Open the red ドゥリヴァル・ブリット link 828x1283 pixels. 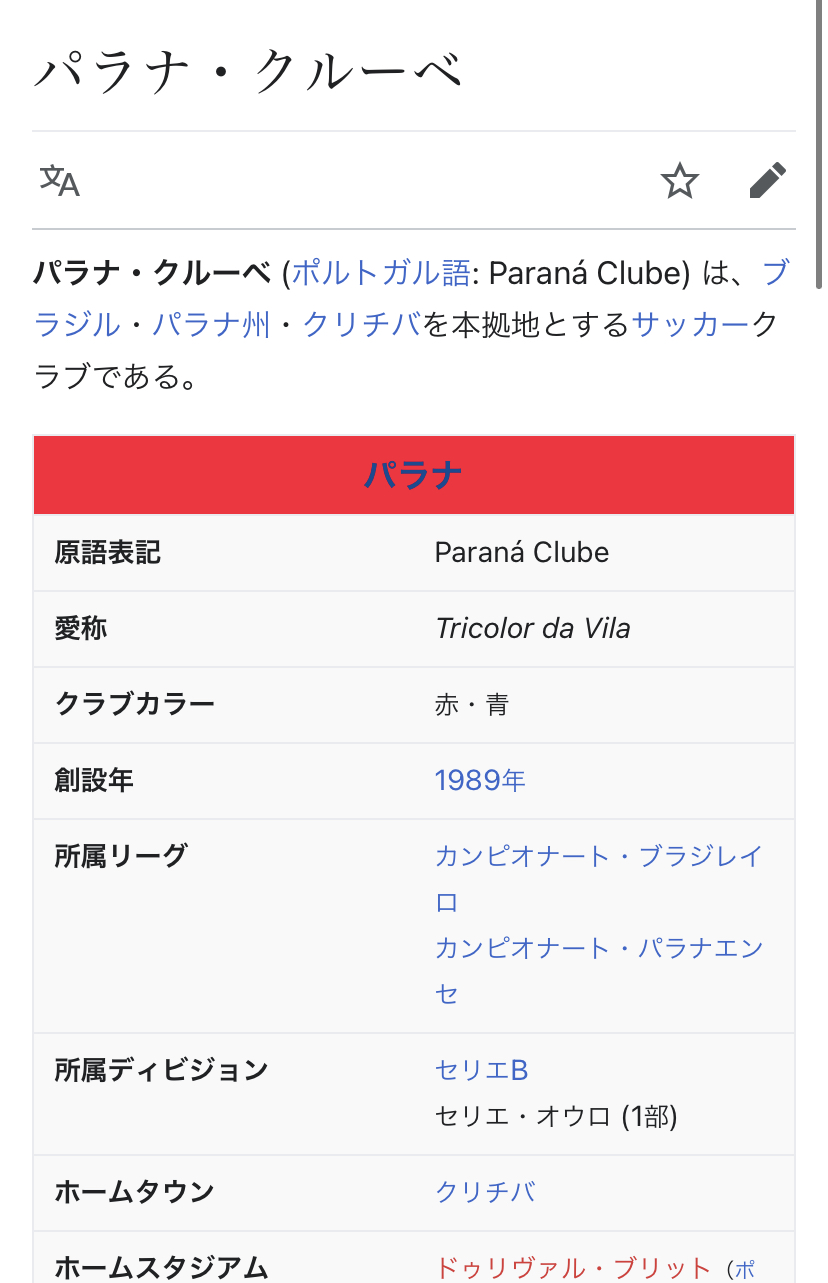pyautogui.click(x=572, y=1268)
